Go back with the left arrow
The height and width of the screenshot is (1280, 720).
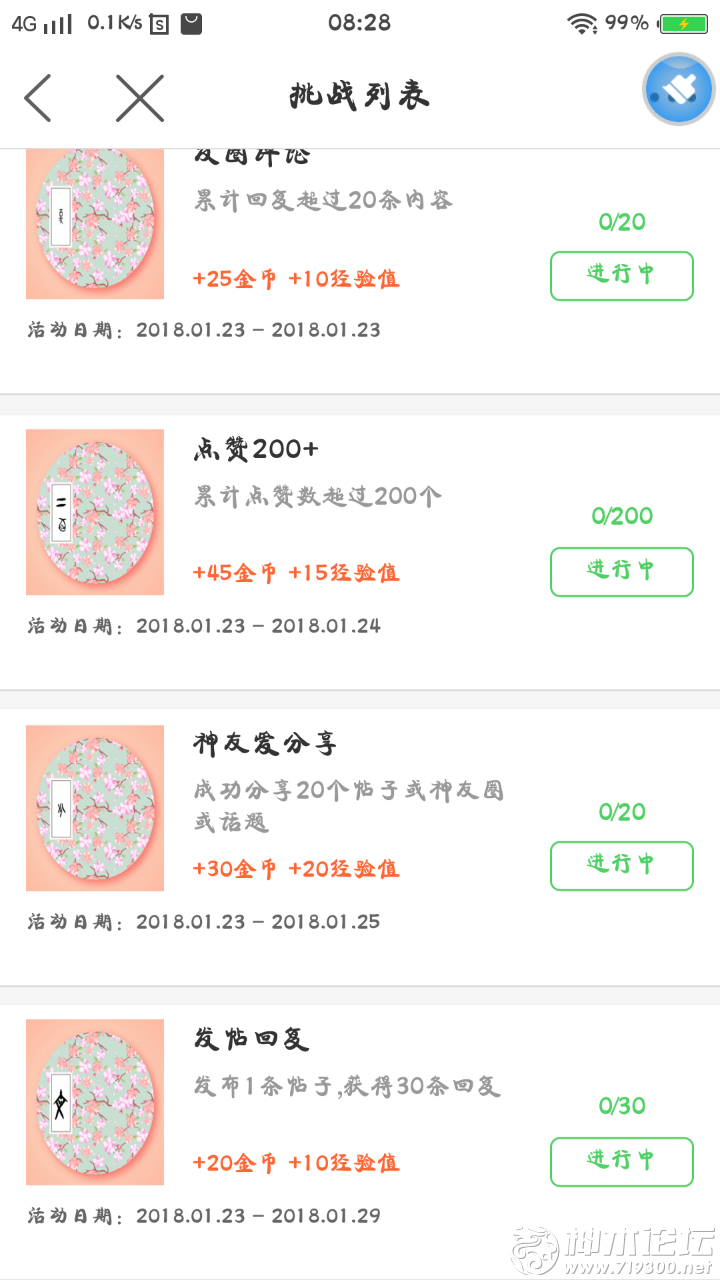coord(38,97)
